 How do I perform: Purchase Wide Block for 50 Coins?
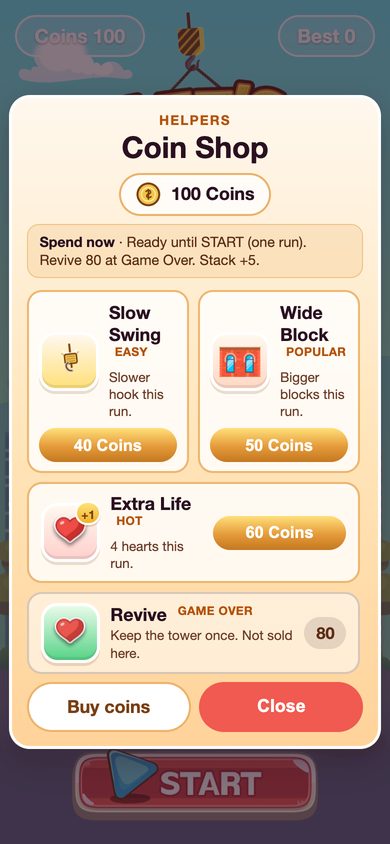(279, 445)
